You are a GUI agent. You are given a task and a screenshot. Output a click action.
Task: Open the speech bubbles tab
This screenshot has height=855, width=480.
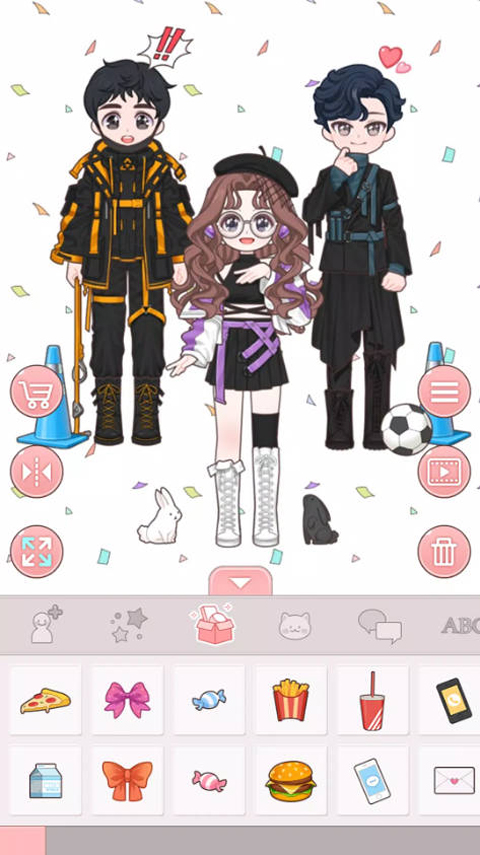point(380,626)
